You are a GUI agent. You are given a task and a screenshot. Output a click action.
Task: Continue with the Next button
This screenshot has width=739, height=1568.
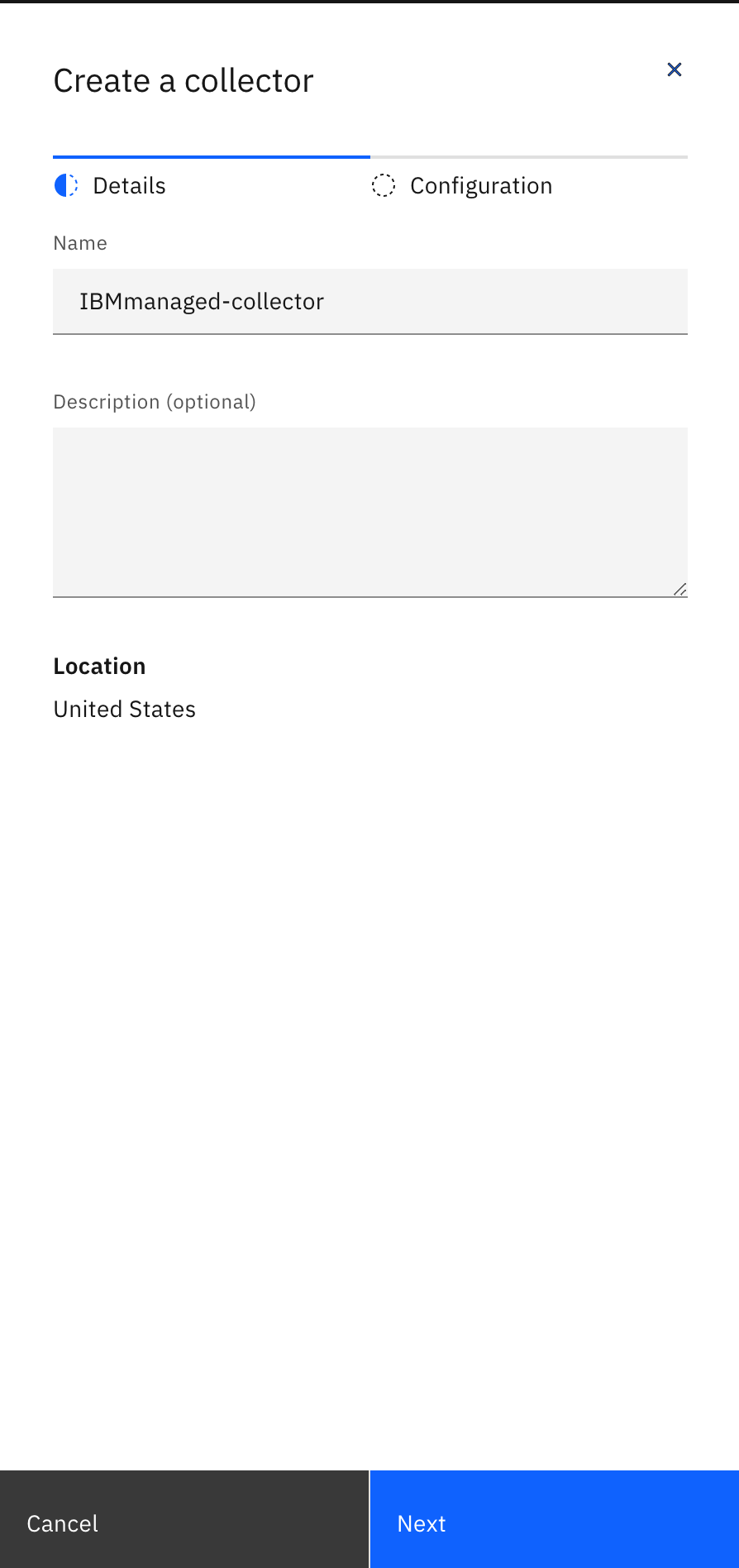554,1523
